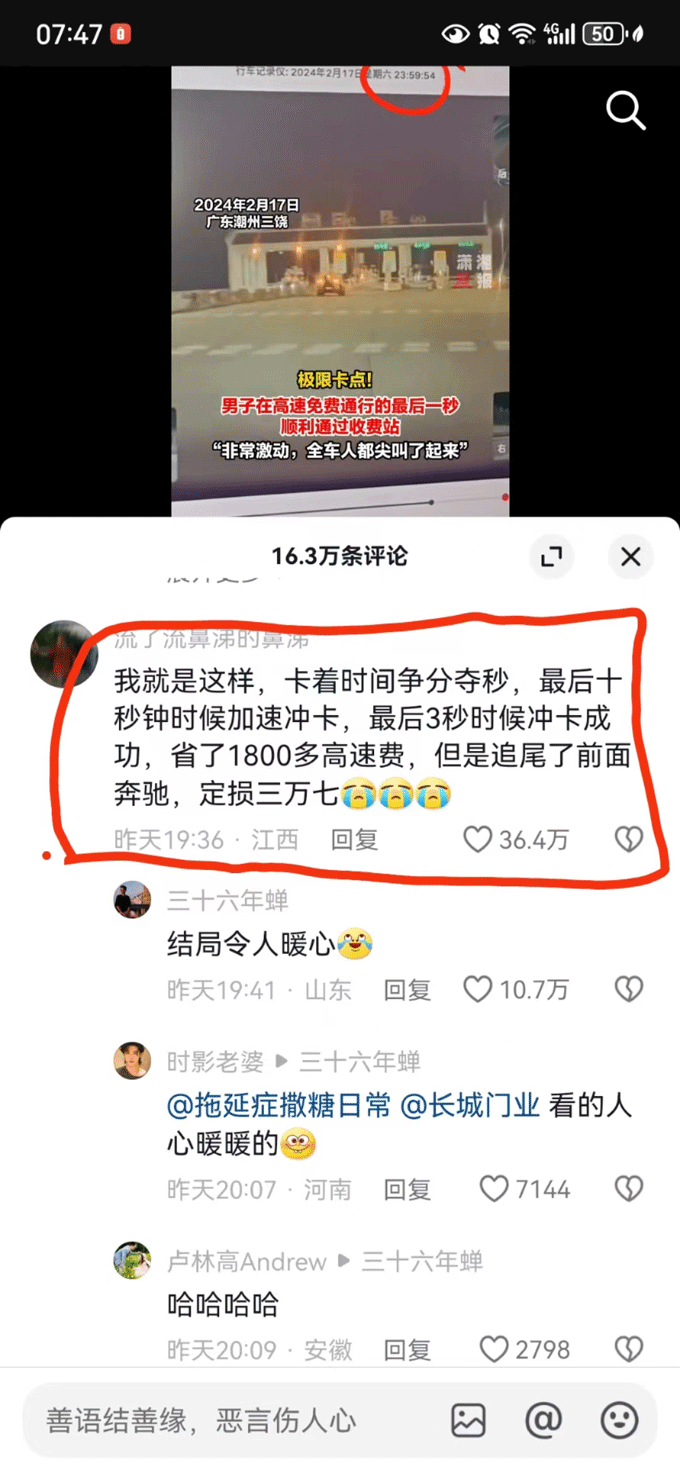Tap the video above the comments
Screen dimensions: 680x1473
point(340,290)
